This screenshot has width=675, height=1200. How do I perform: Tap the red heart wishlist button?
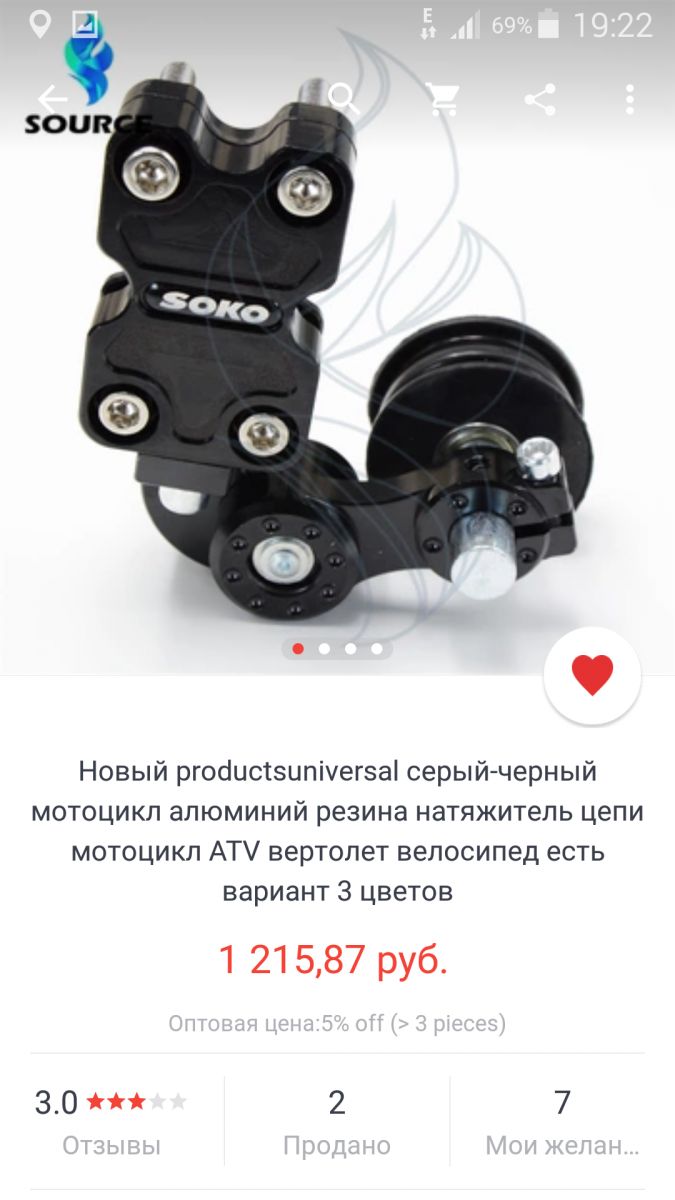[x=592, y=675]
